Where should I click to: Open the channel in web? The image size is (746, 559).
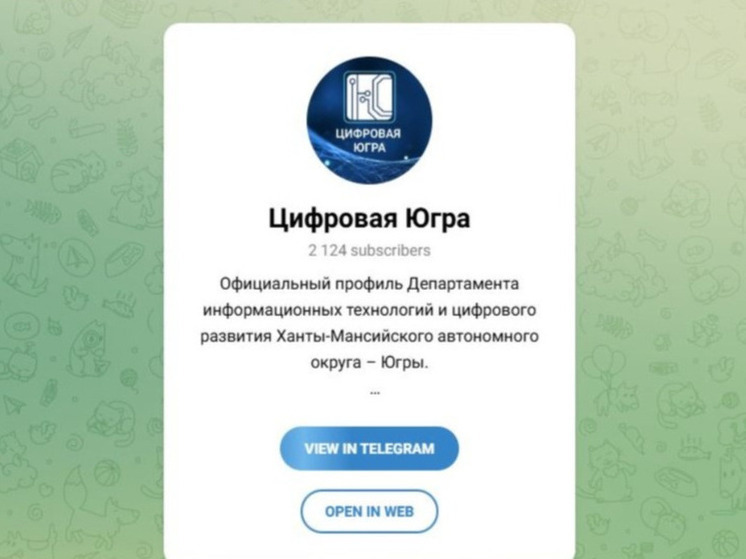tap(369, 511)
